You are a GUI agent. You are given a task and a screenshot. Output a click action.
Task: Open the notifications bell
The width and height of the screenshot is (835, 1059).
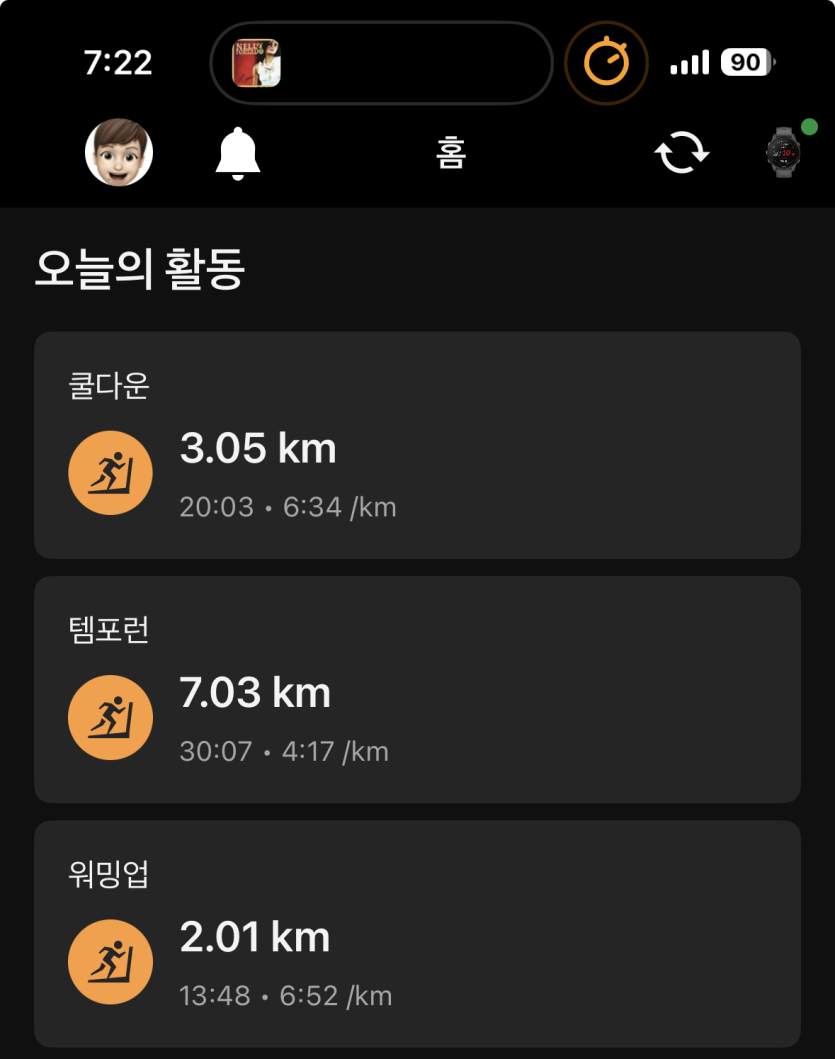(238, 154)
